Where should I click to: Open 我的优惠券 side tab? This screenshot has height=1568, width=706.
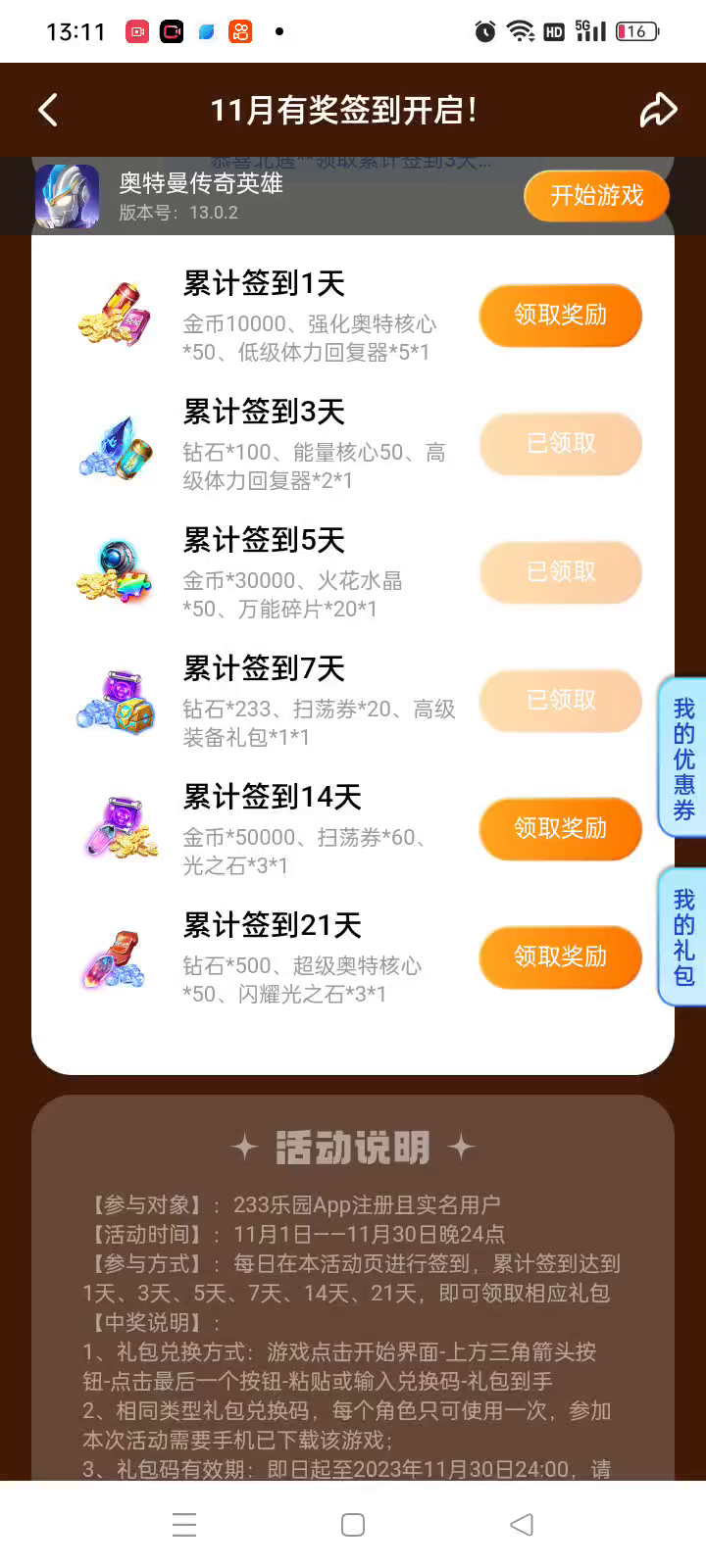click(683, 759)
